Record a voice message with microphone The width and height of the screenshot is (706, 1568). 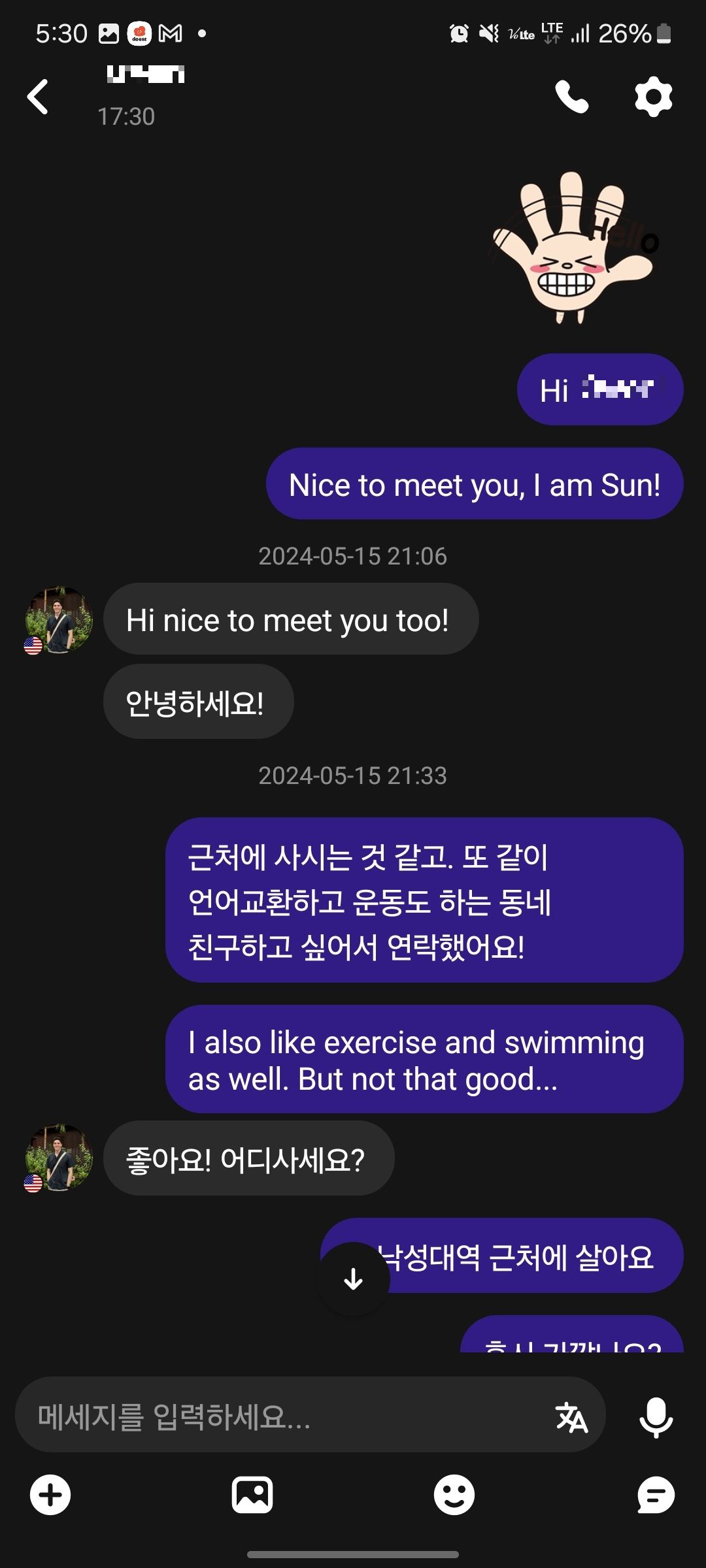(x=656, y=1416)
